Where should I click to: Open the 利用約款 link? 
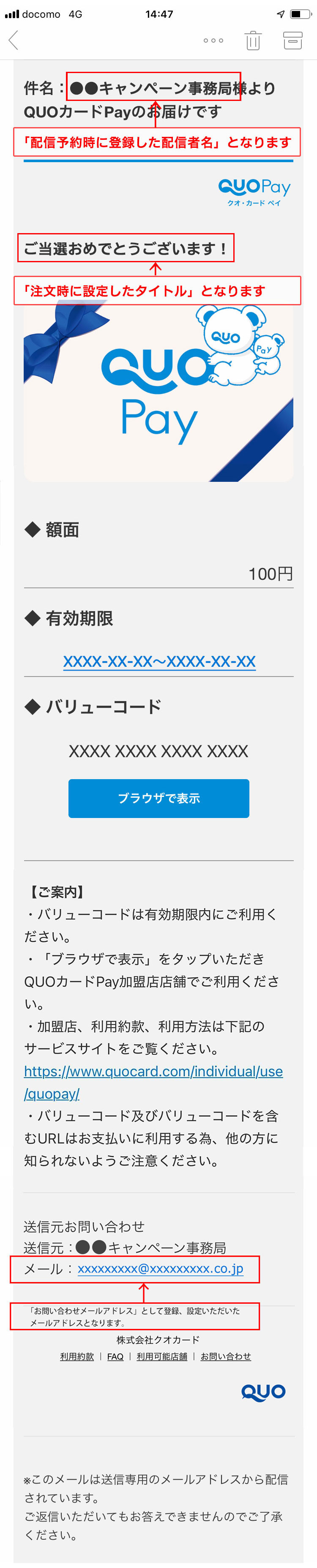point(77,1357)
